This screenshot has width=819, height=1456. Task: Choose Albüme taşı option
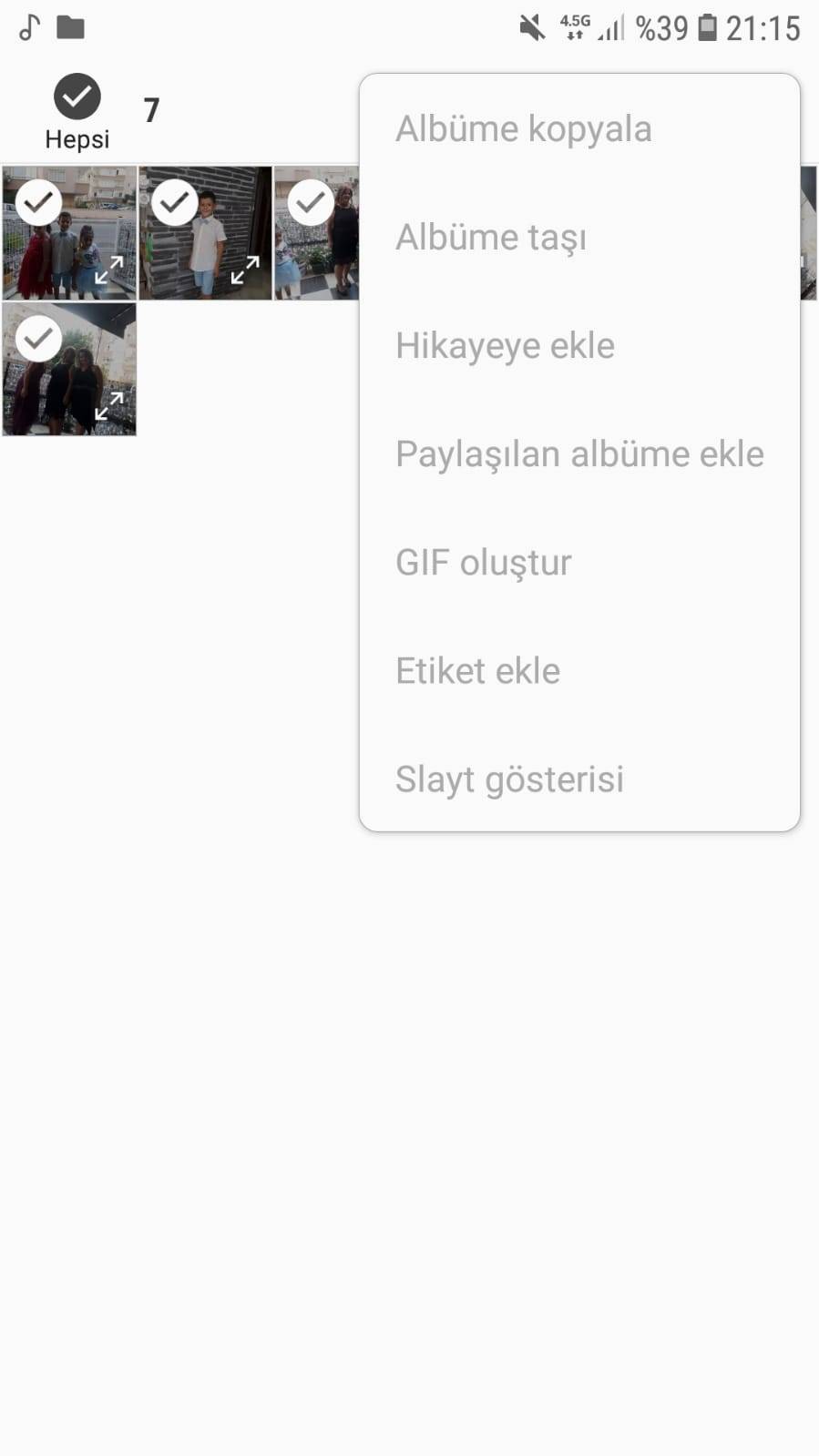click(x=491, y=238)
